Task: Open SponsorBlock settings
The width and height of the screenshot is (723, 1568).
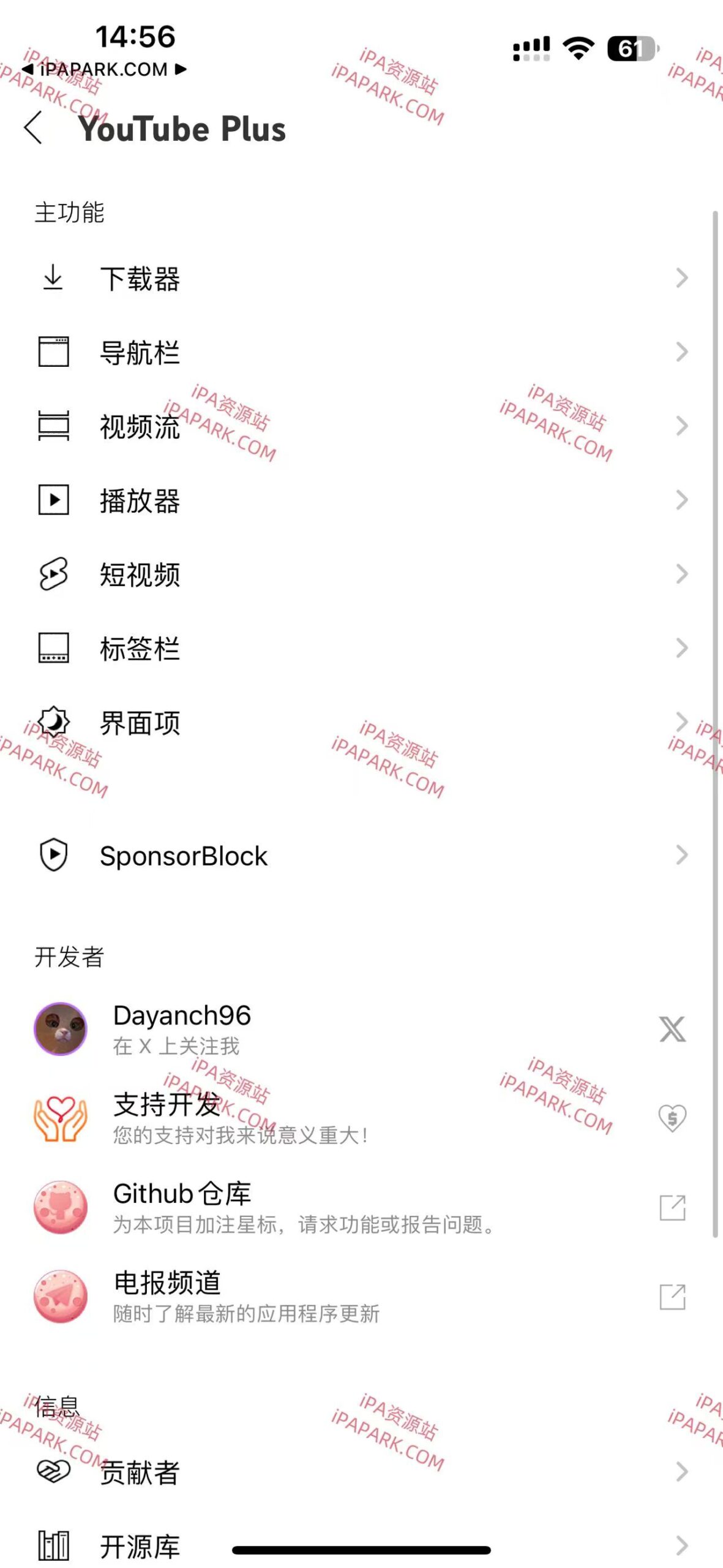Action: click(x=361, y=855)
